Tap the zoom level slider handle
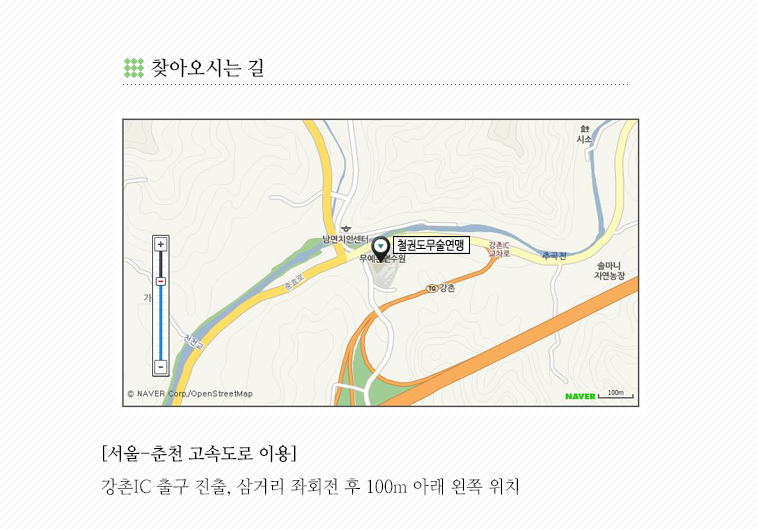 (x=160, y=282)
